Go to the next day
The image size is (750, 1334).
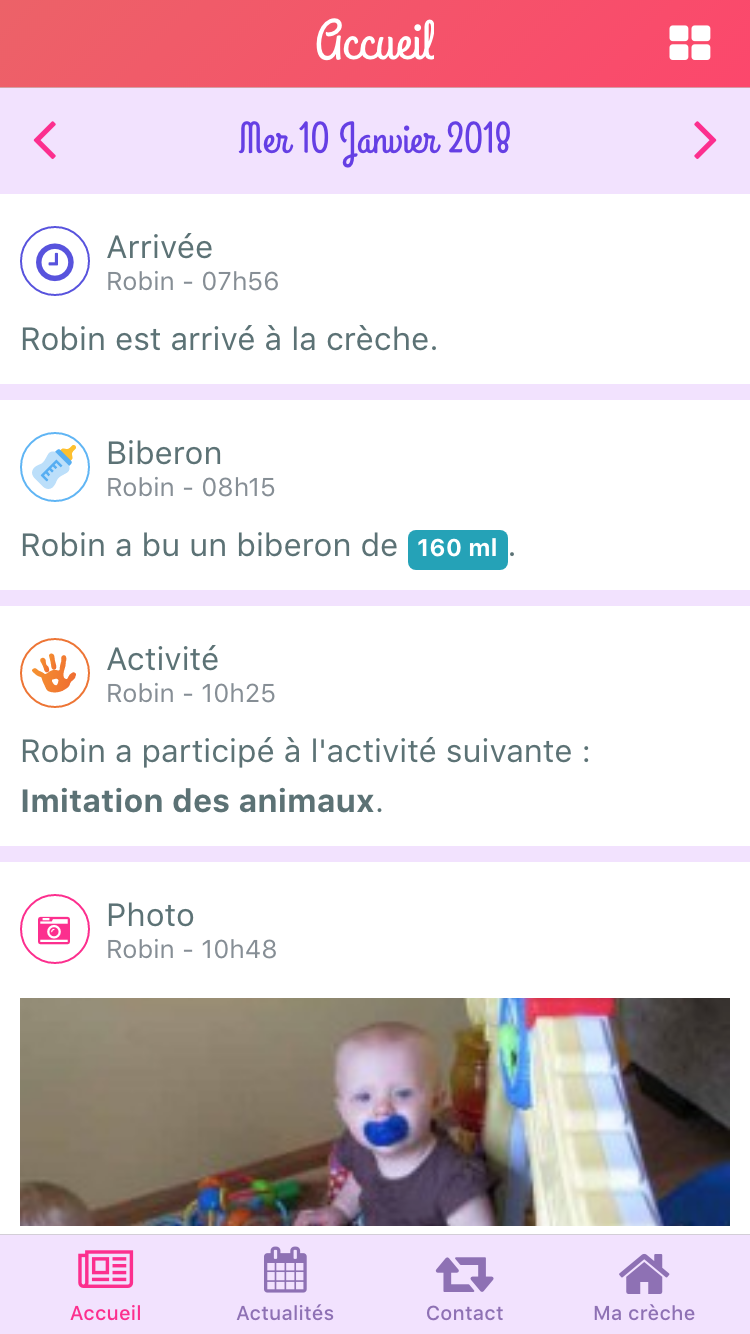[x=705, y=141]
